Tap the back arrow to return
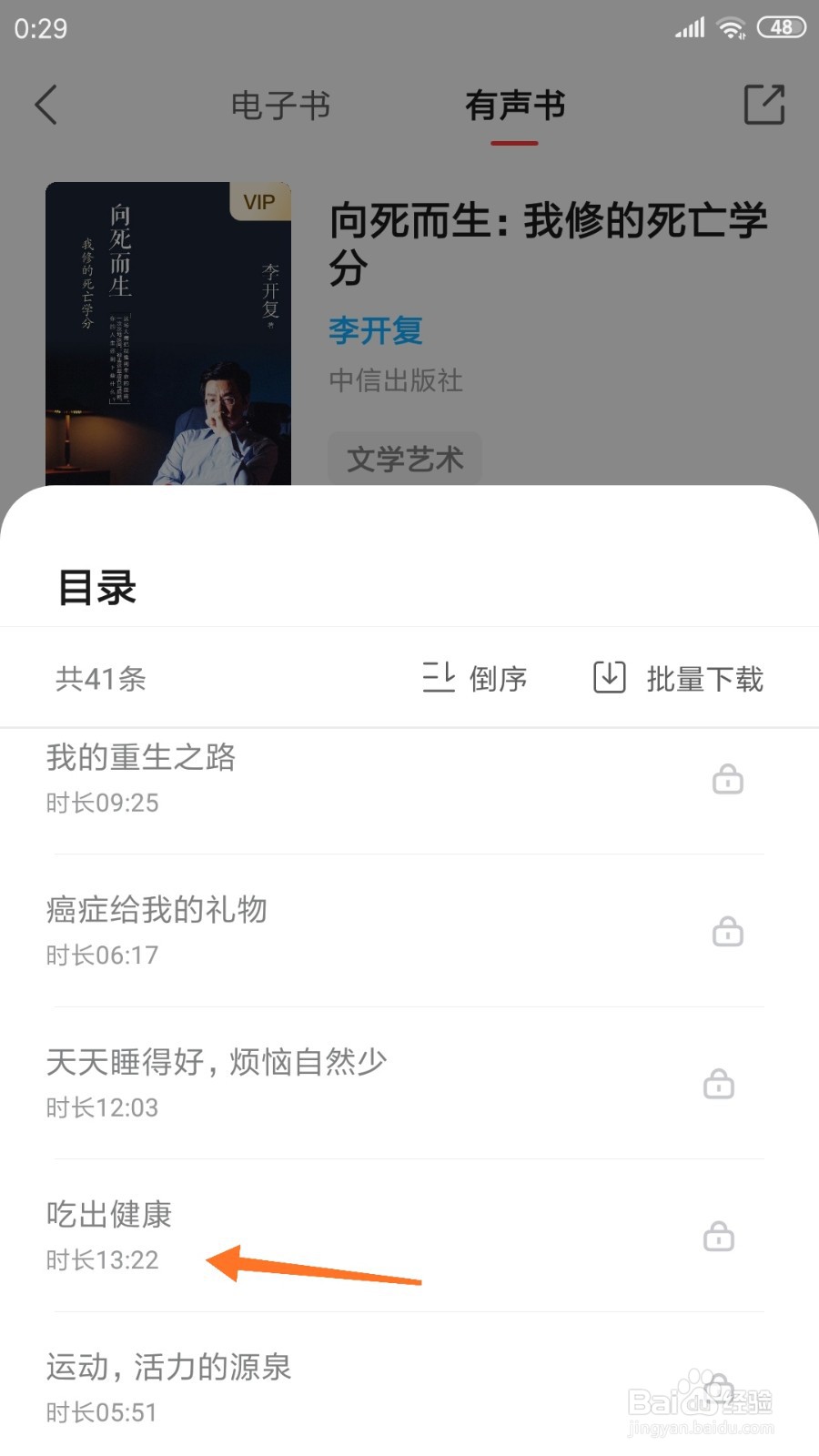 [47, 104]
